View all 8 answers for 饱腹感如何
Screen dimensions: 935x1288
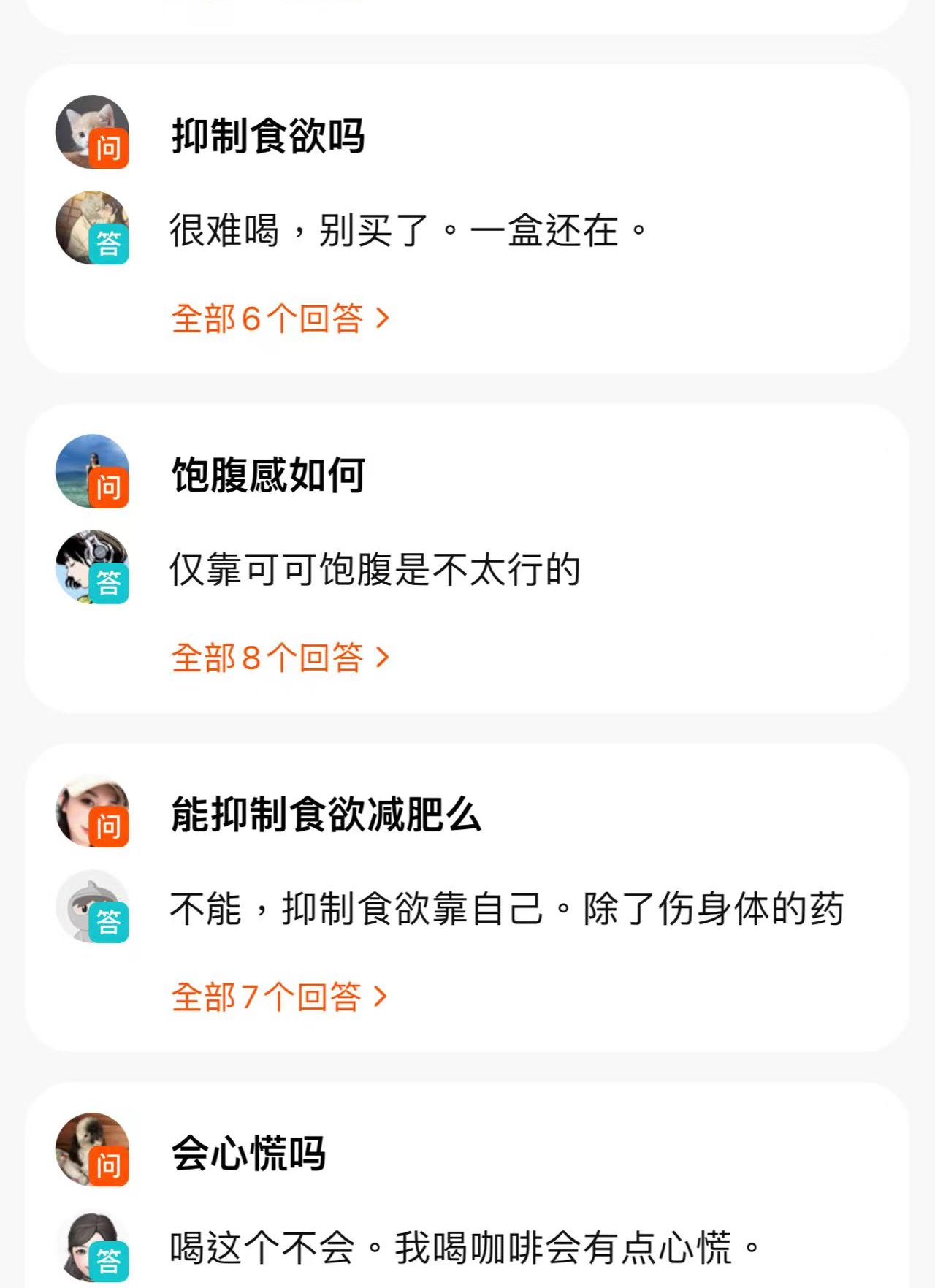coord(280,658)
